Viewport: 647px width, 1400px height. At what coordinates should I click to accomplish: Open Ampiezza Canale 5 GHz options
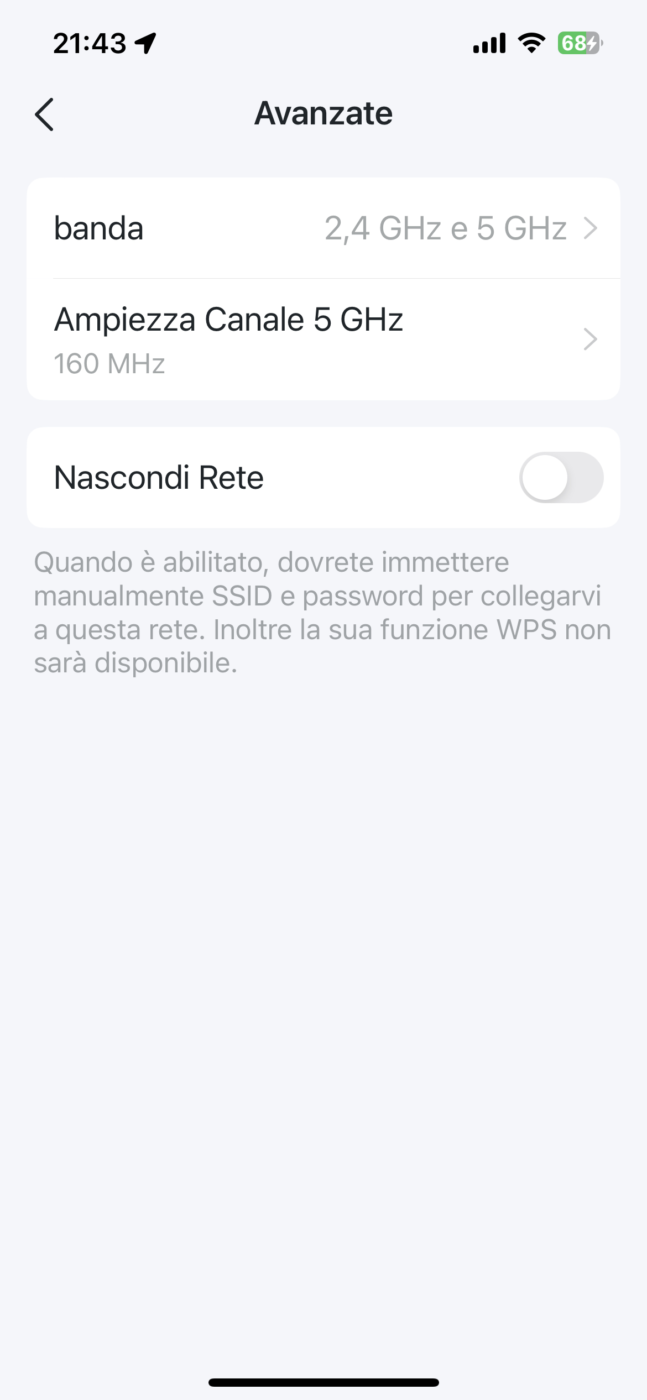pos(323,340)
